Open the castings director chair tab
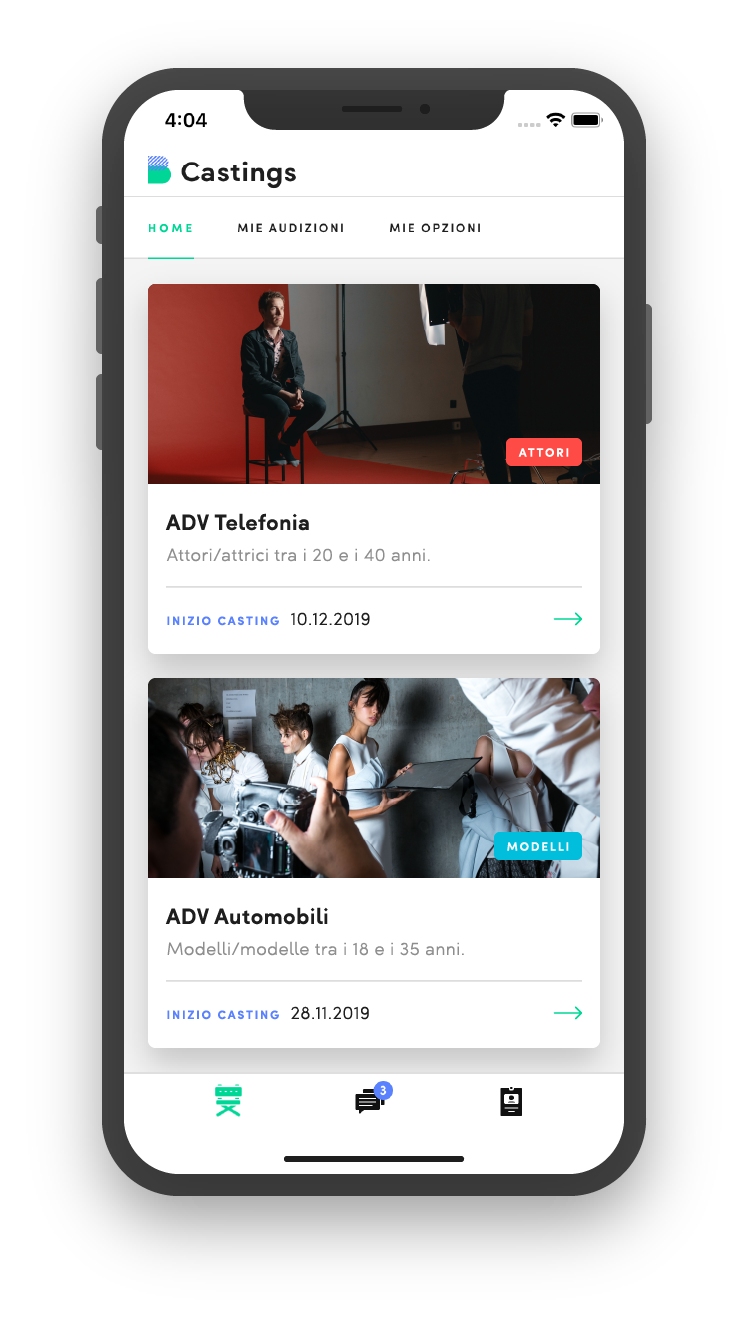Image resolution: width=748 pixels, height=1320 pixels. pos(229,1101)
